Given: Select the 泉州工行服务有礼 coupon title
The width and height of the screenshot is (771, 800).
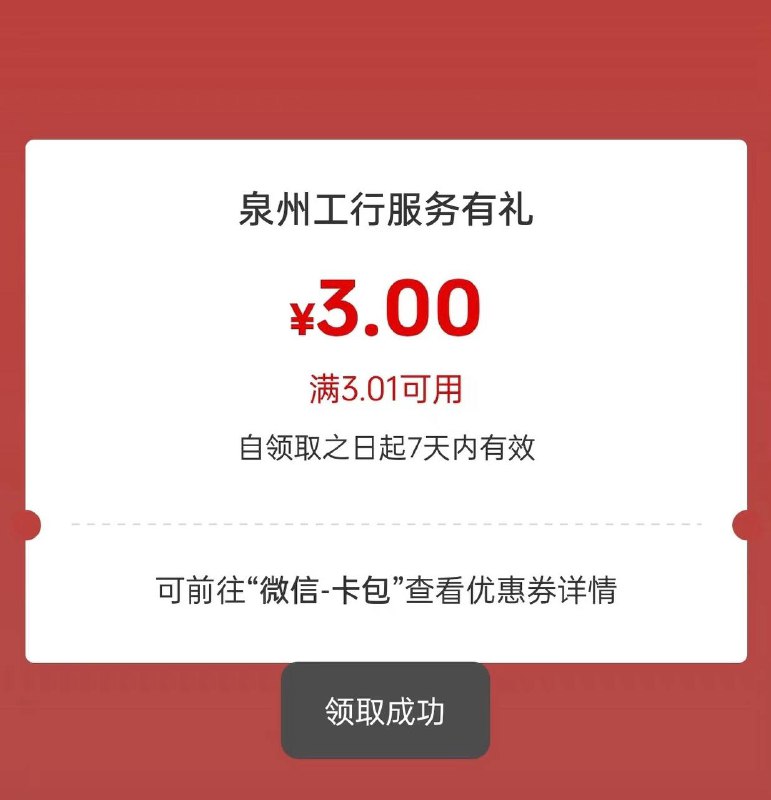Looking at the screenshot, I should 385,208.
